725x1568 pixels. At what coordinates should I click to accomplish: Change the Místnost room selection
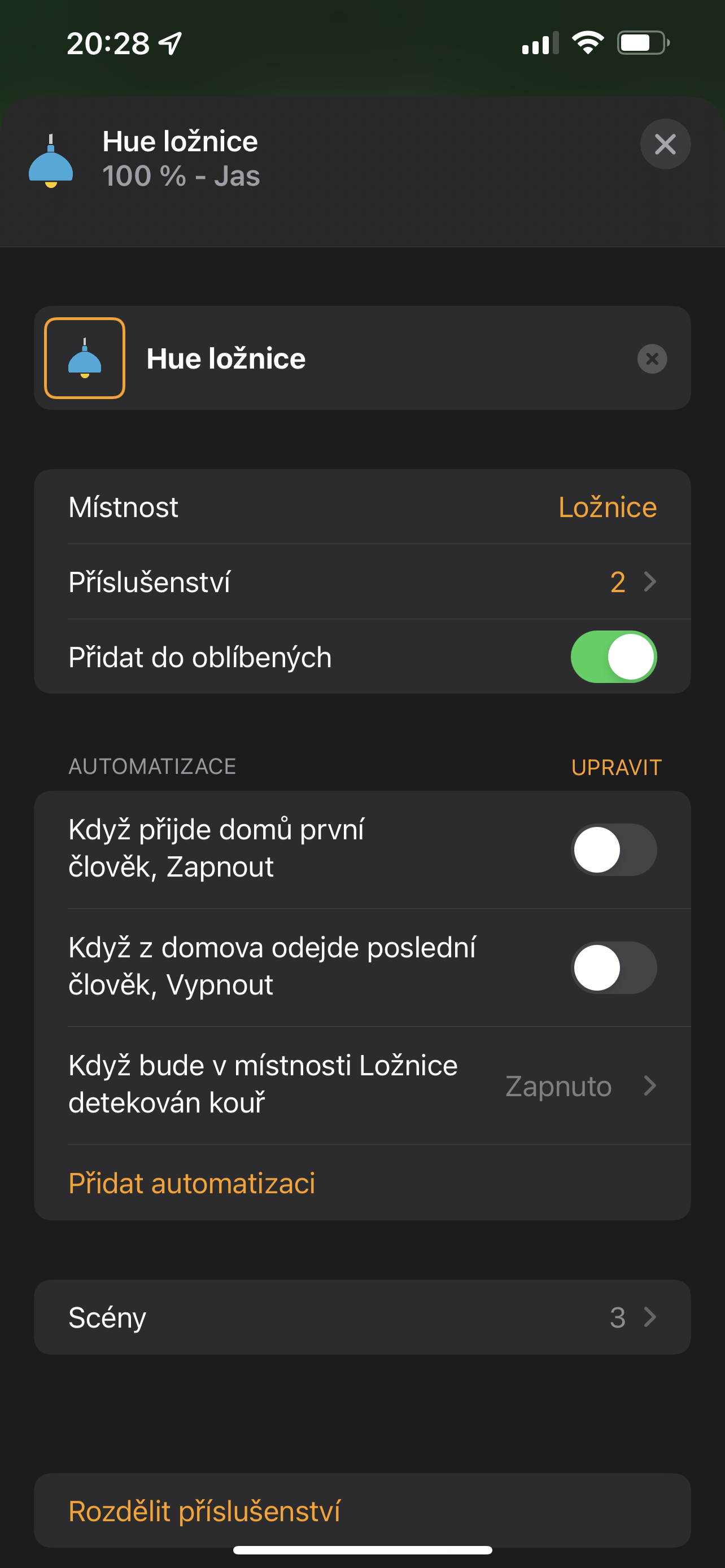607,507
